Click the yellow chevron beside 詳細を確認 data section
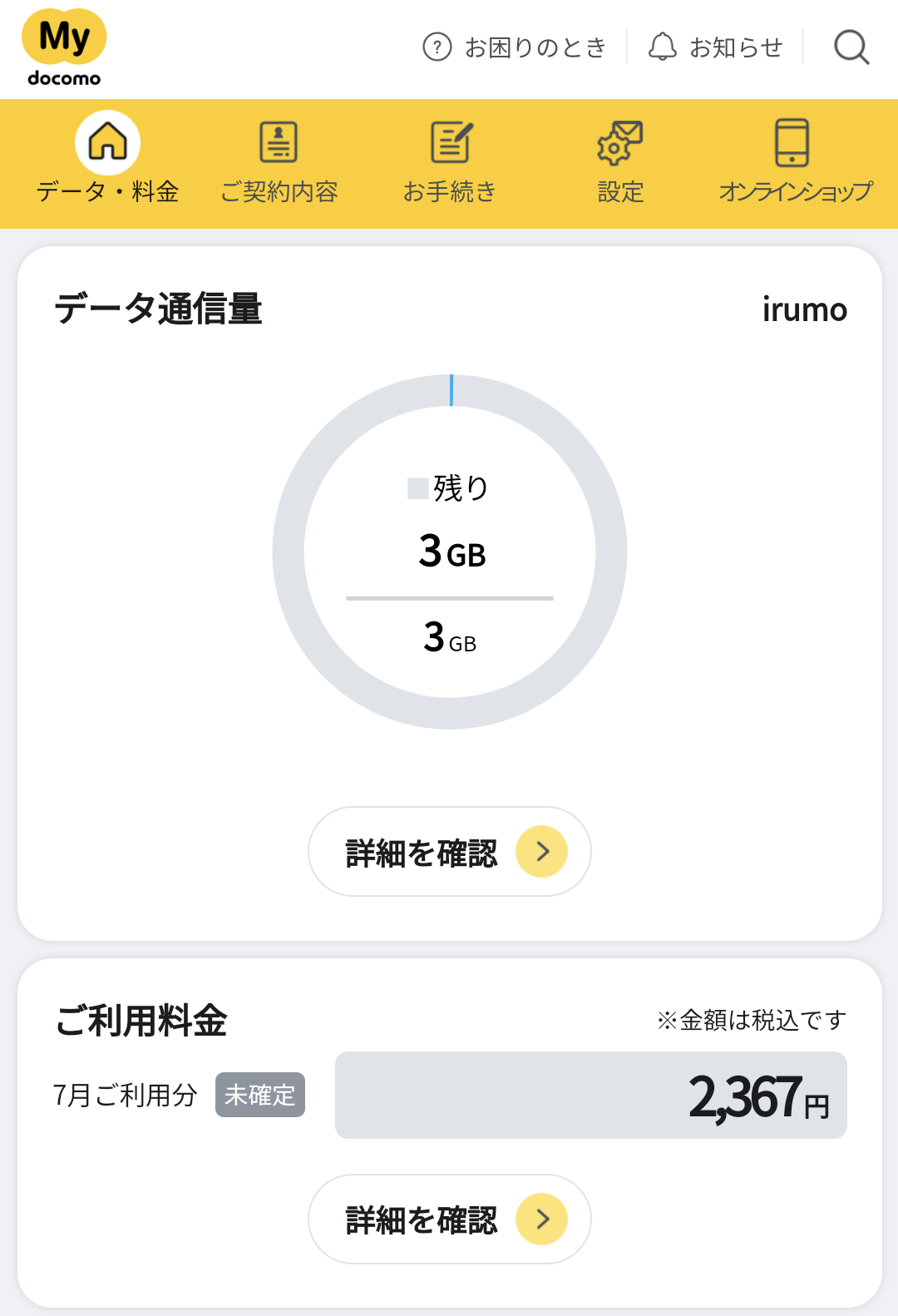The width and height of the screenshot is (898, 1316). (x=544, y=851)
